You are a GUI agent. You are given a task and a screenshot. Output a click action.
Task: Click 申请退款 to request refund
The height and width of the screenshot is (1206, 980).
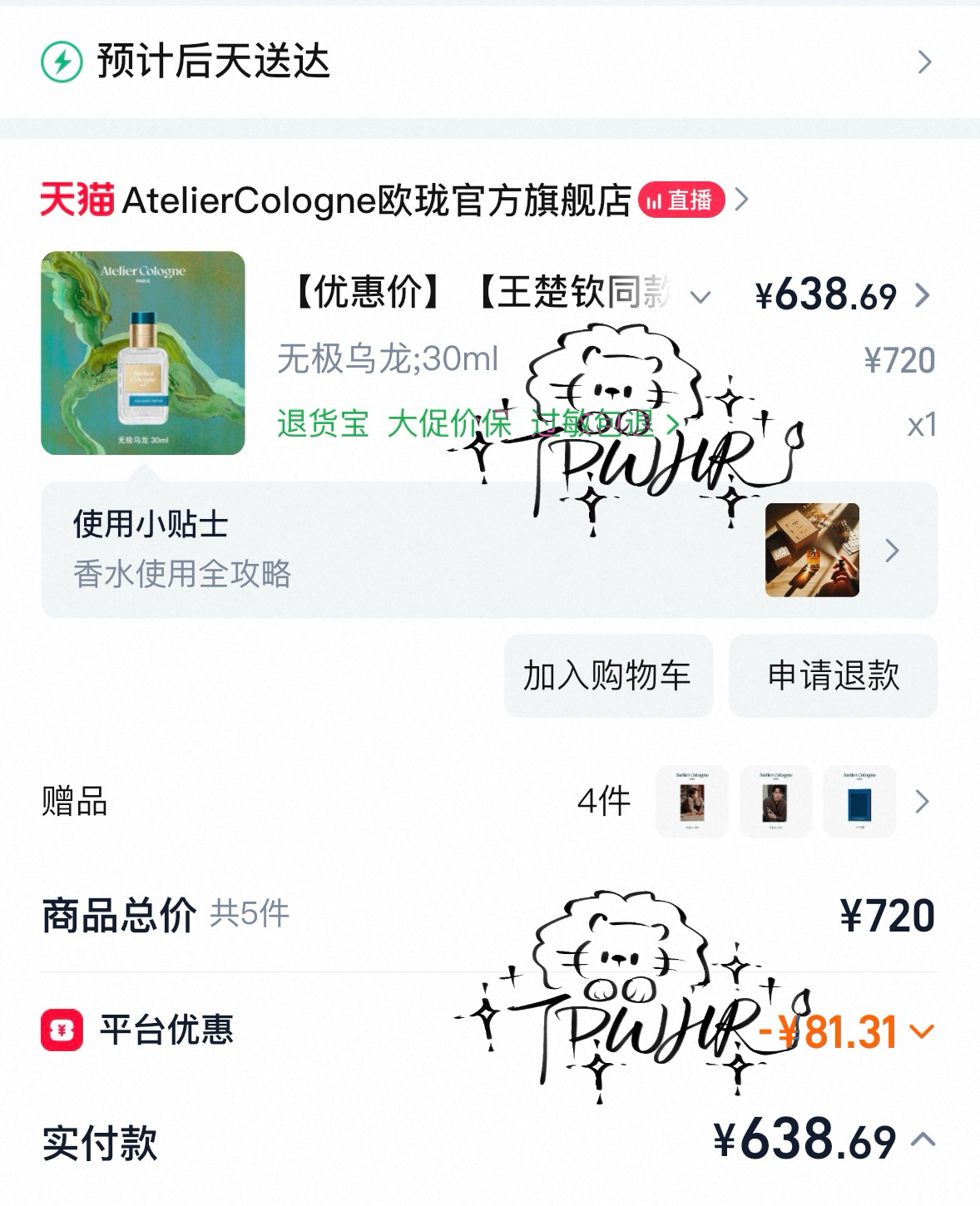832,676
